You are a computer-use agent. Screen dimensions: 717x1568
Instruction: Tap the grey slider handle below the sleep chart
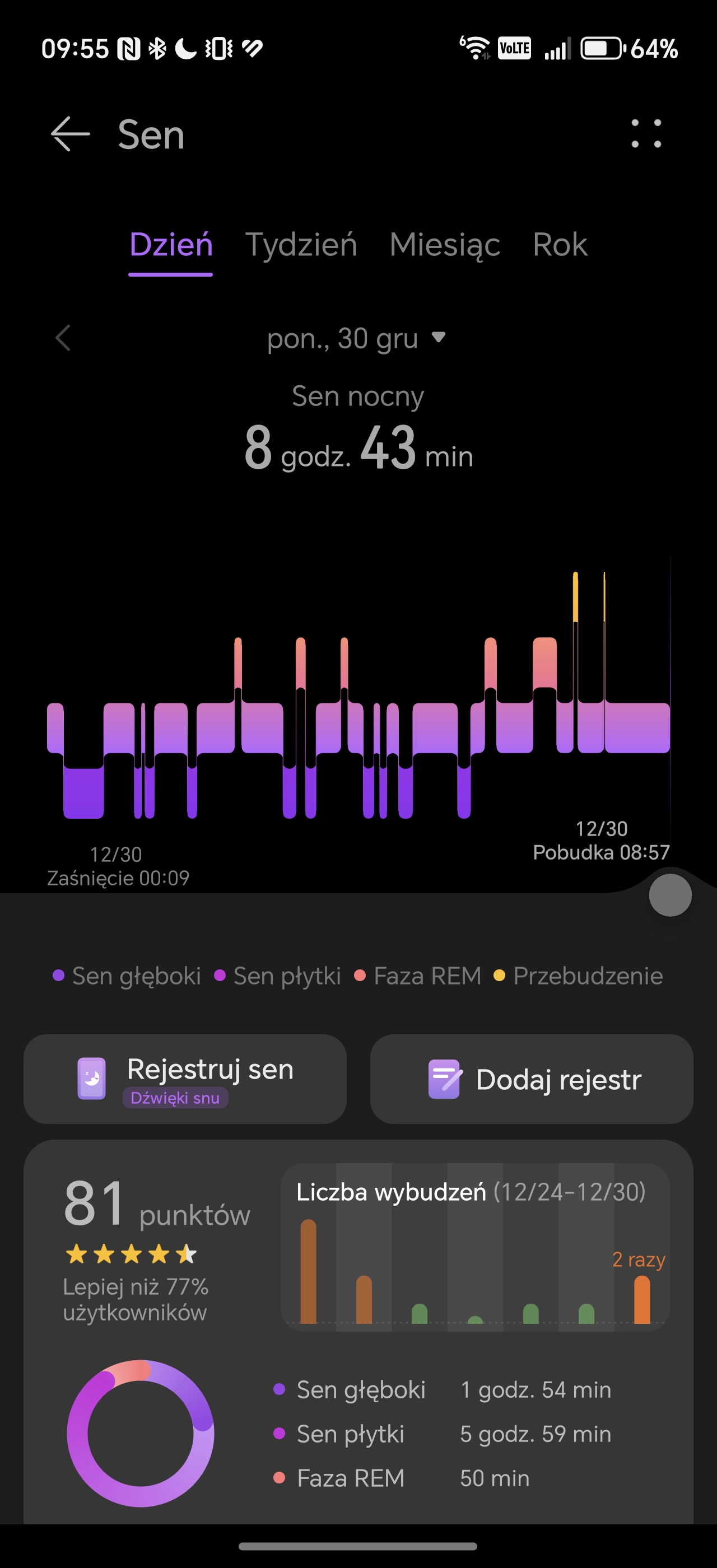coord(670,895)
